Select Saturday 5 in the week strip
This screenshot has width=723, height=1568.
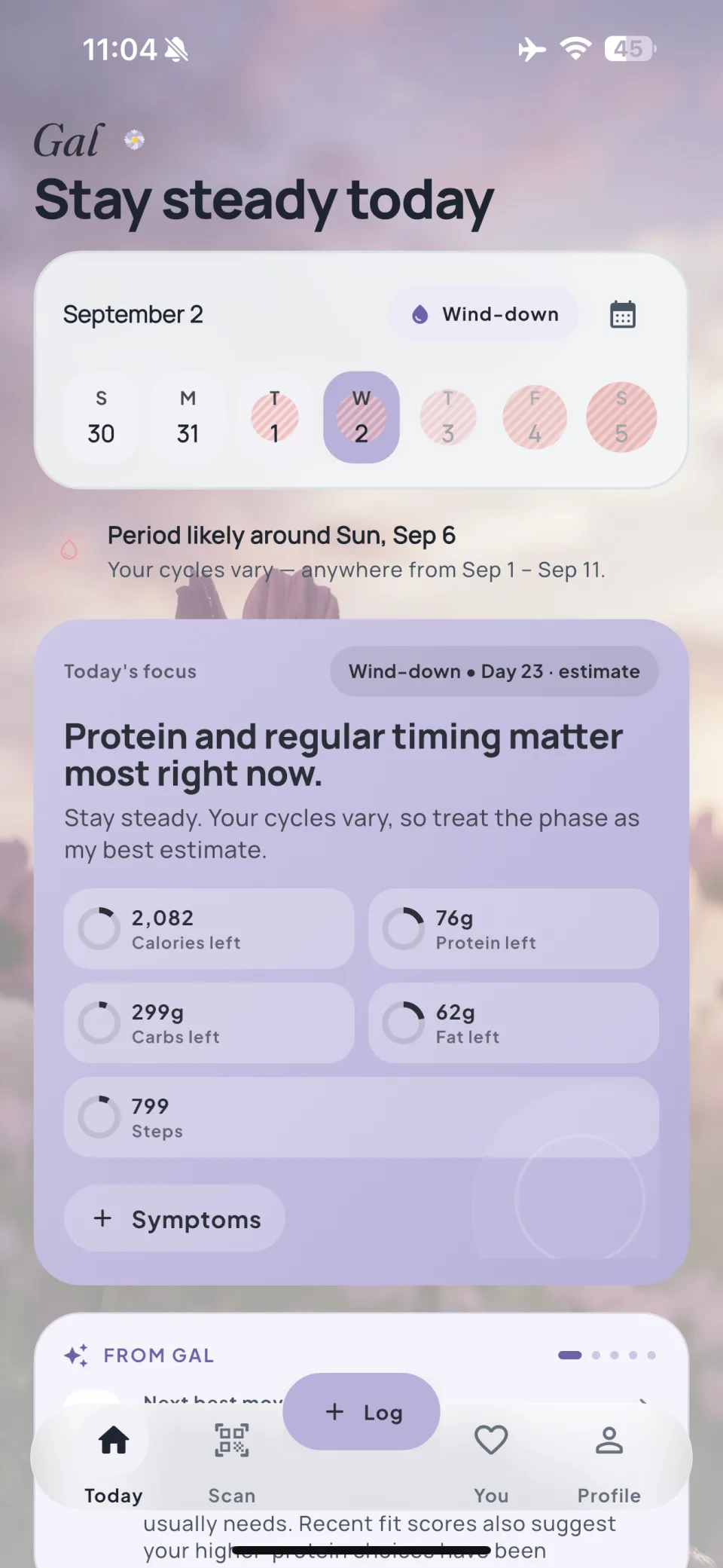pyautogui.click(x=621, y=417)
